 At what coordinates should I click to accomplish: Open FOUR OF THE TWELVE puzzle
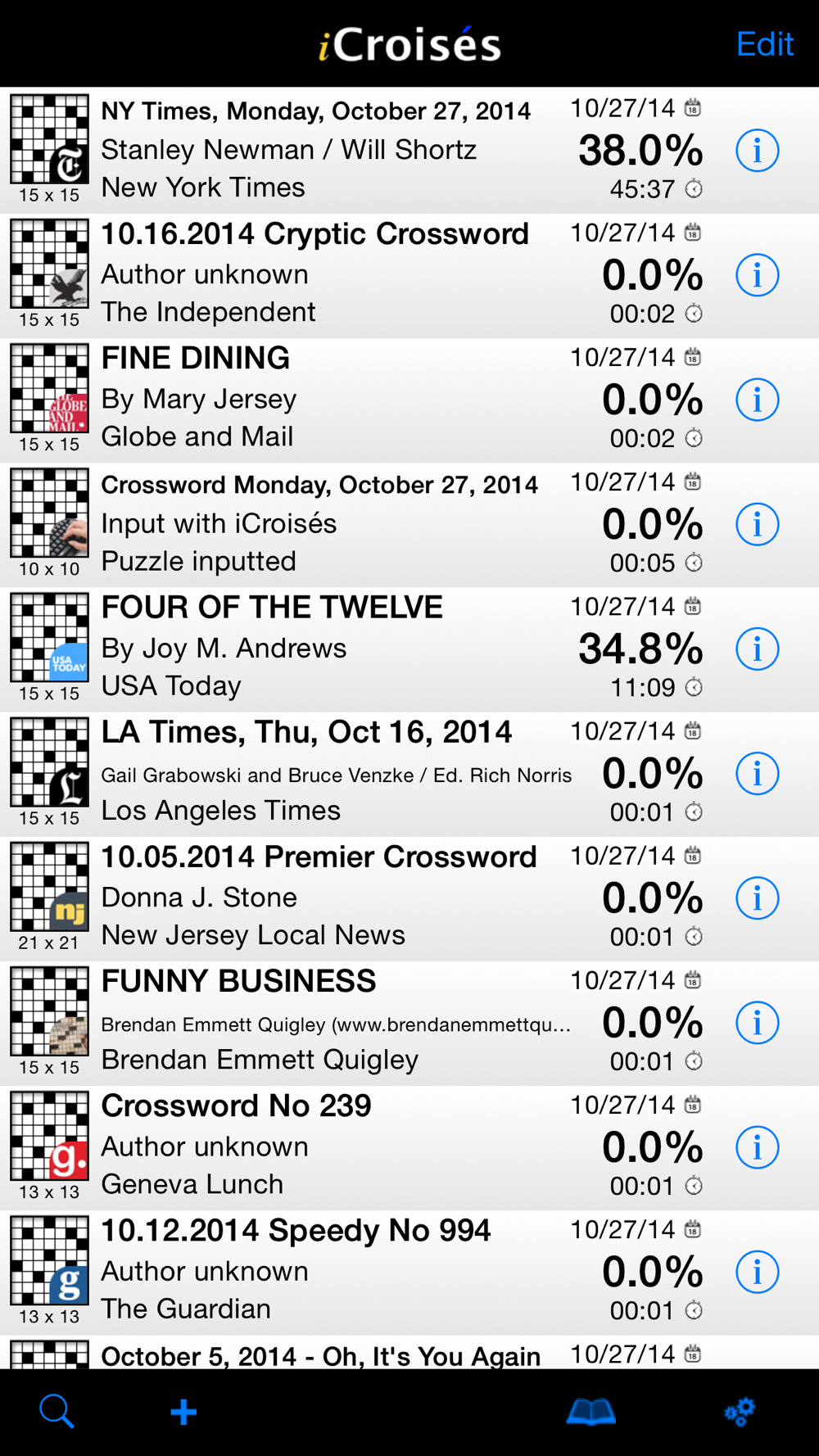[409, 649]
